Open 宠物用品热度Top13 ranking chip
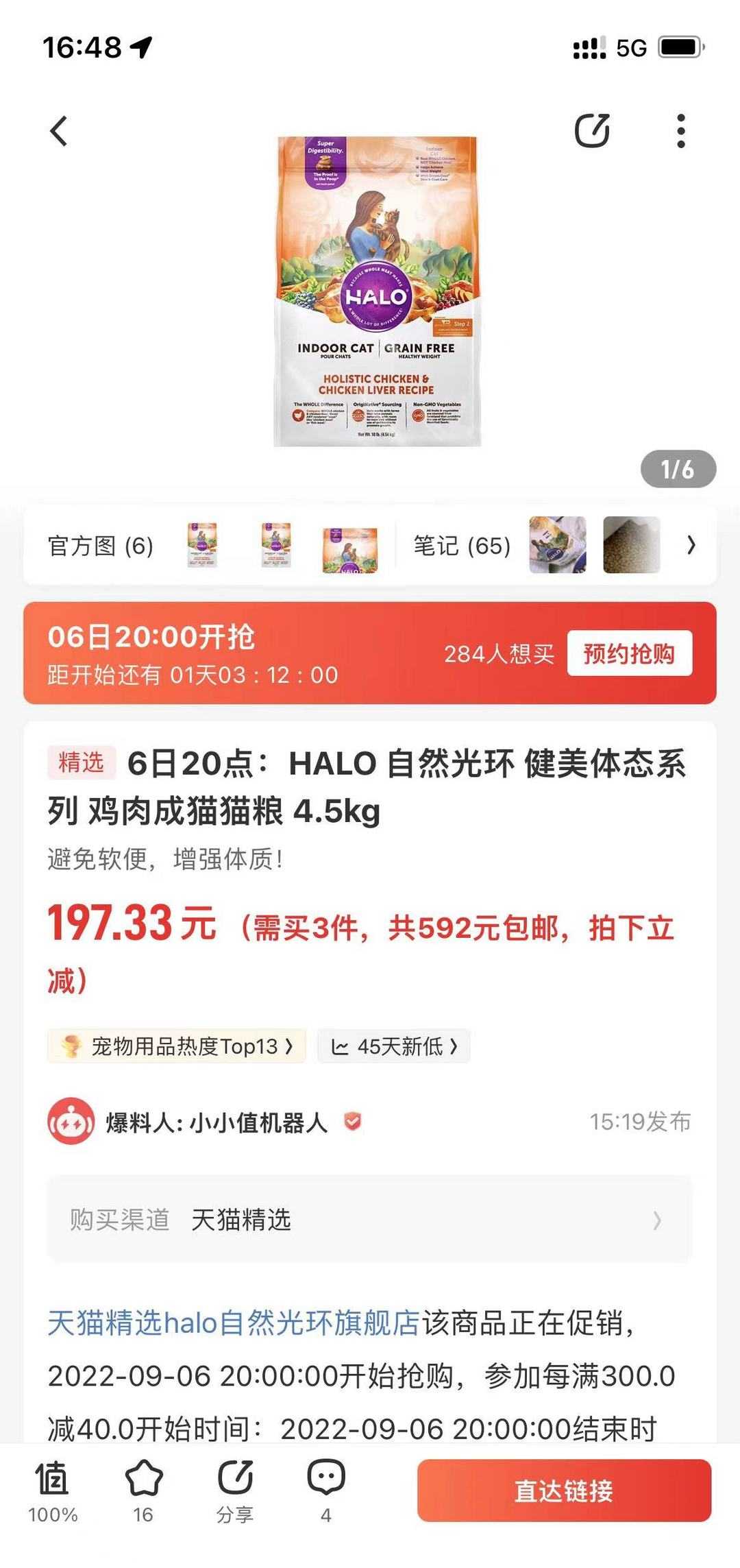 pos(177,1046)
